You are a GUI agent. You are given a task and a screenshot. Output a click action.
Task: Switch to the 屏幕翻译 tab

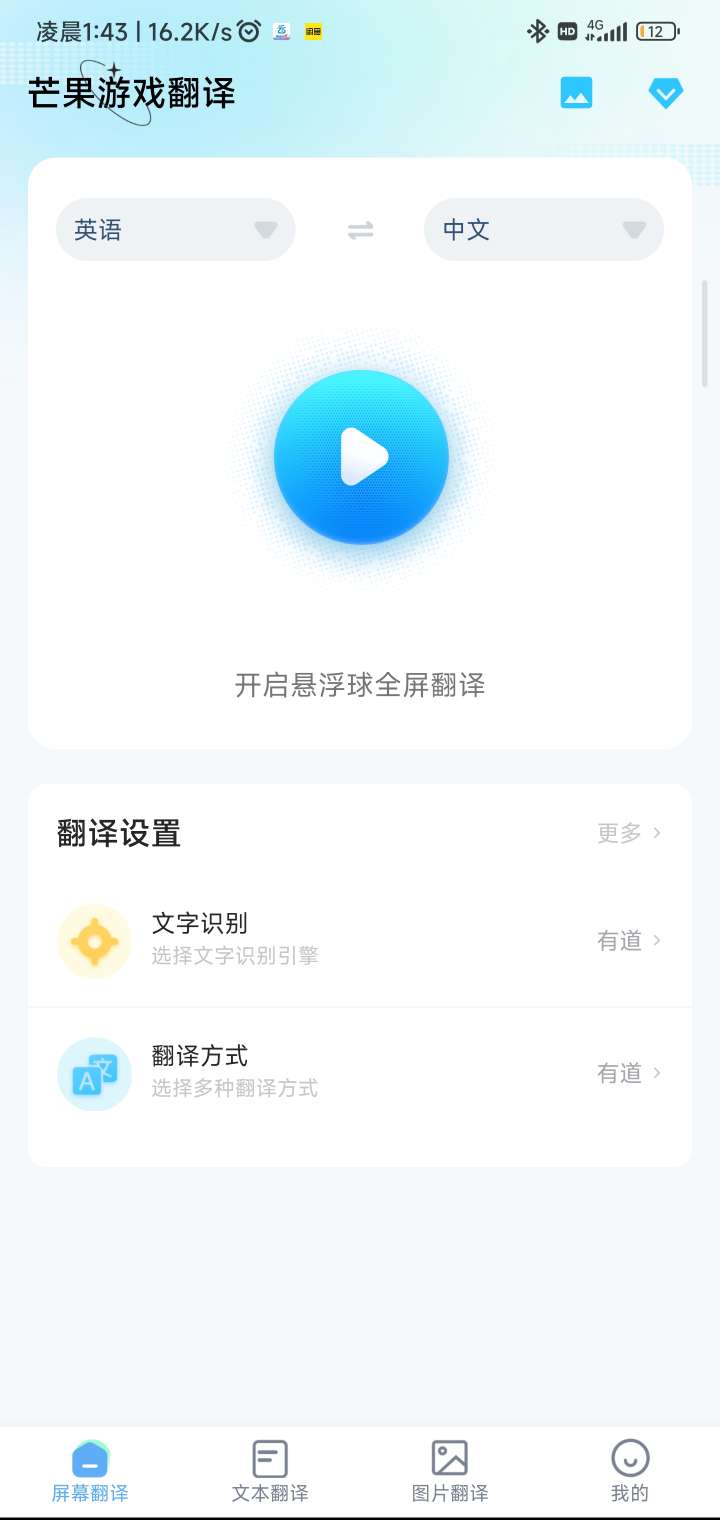[90, 1472]
